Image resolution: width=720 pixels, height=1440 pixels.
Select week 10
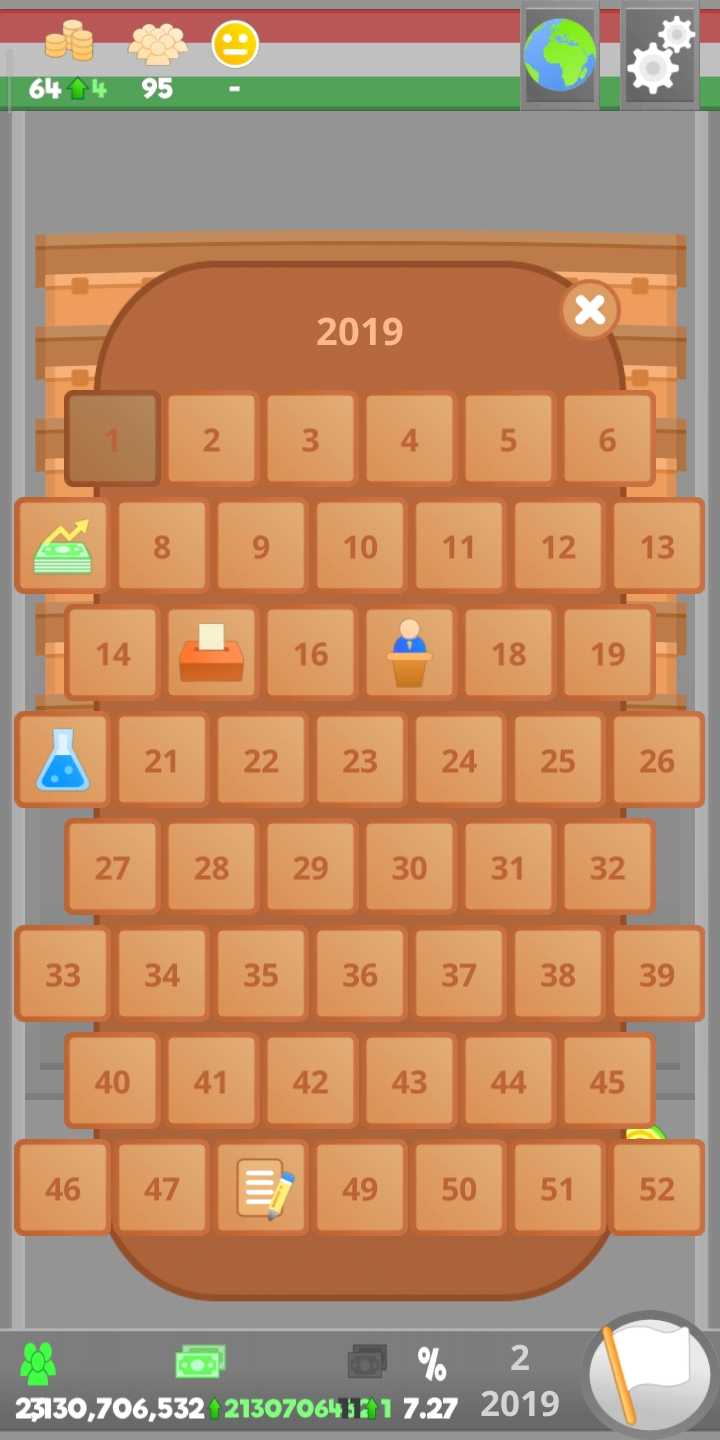click(x=360, y=546)
